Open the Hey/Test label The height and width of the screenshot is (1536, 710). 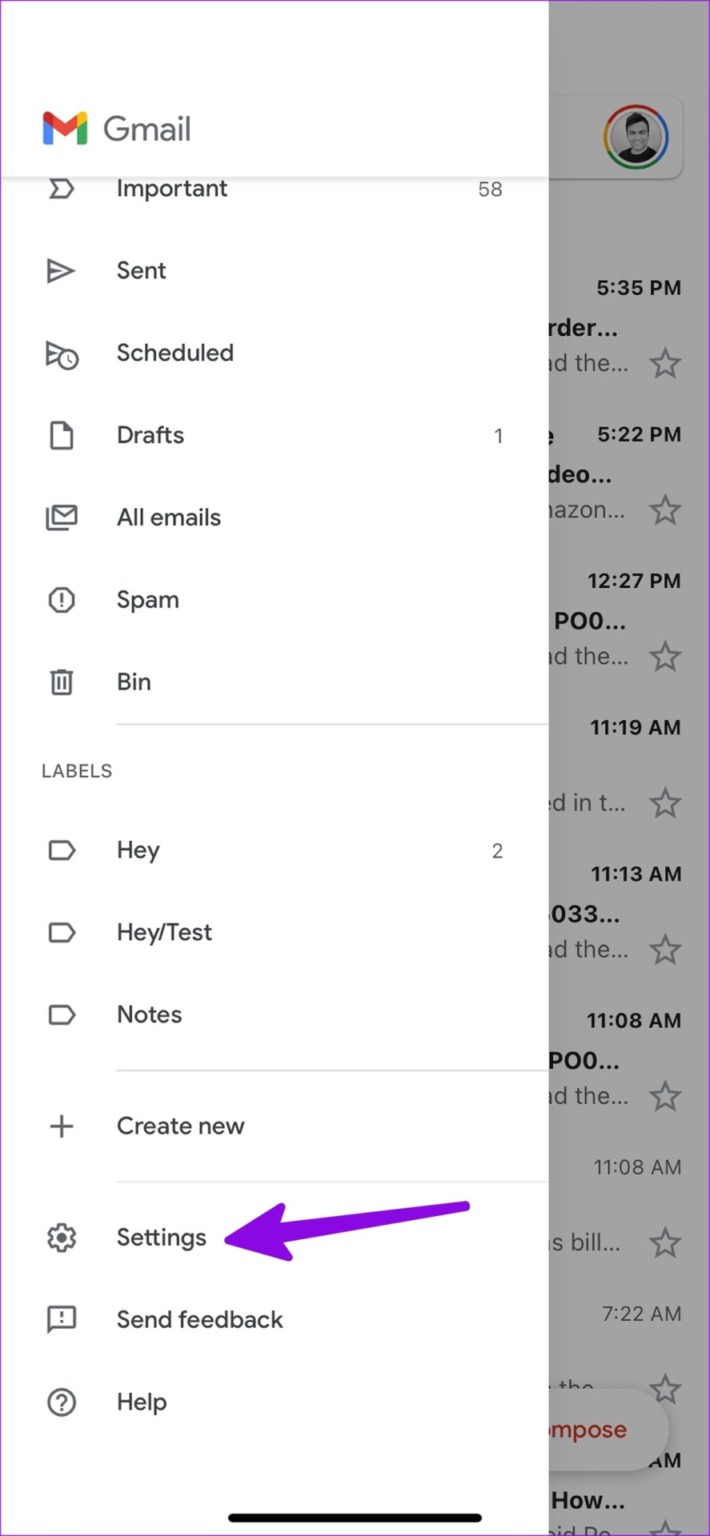(164, 933)
